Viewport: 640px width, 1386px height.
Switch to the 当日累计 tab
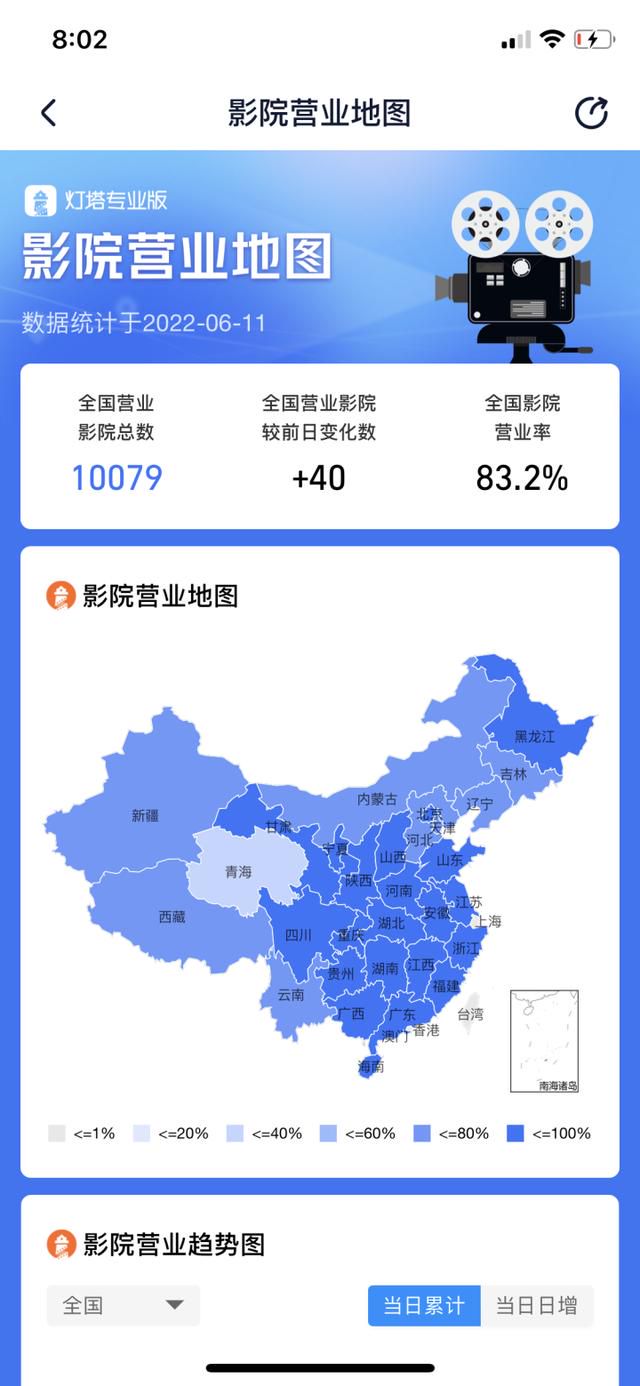click(x=424, y=1305)
